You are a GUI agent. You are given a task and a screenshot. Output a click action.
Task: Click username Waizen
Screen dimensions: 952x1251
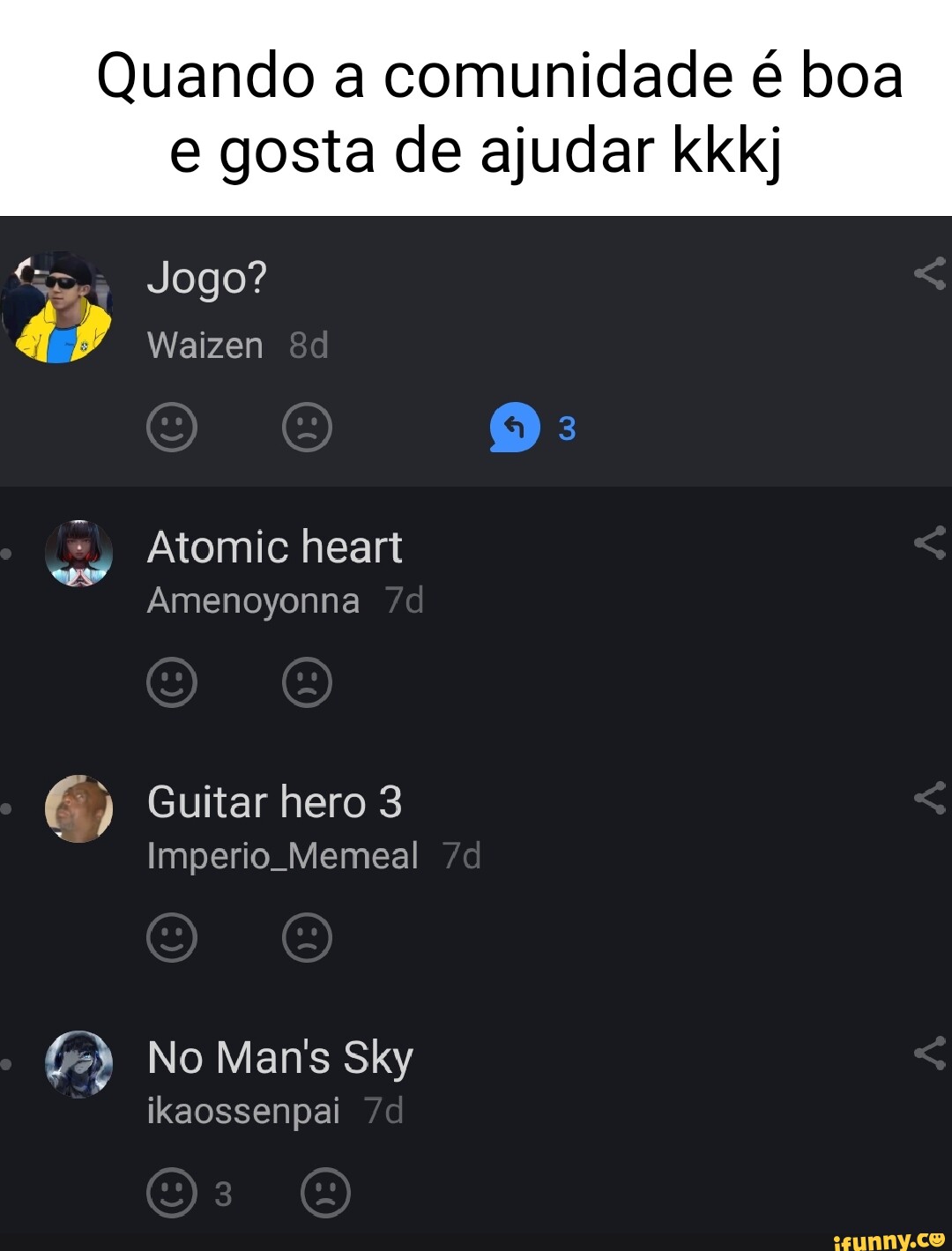click(204, 346)
